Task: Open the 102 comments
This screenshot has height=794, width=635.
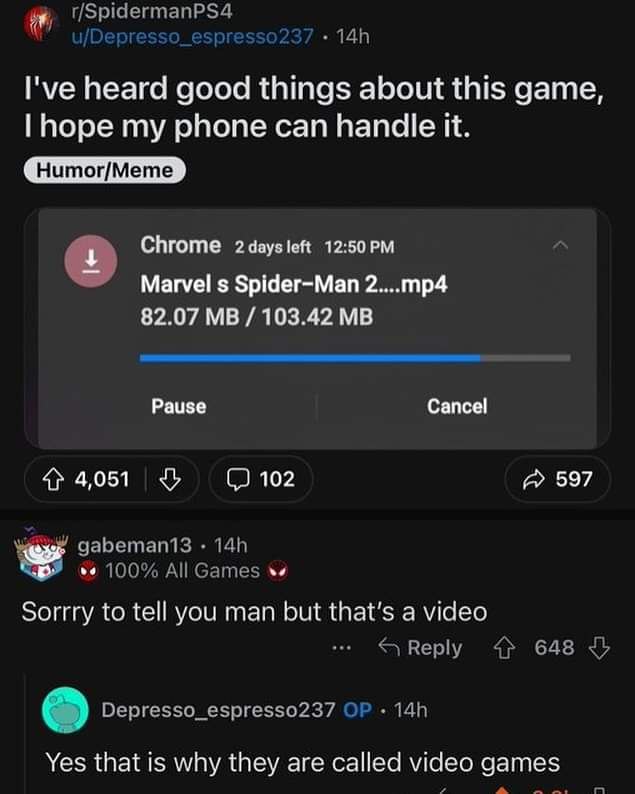Action: point(262,479)
